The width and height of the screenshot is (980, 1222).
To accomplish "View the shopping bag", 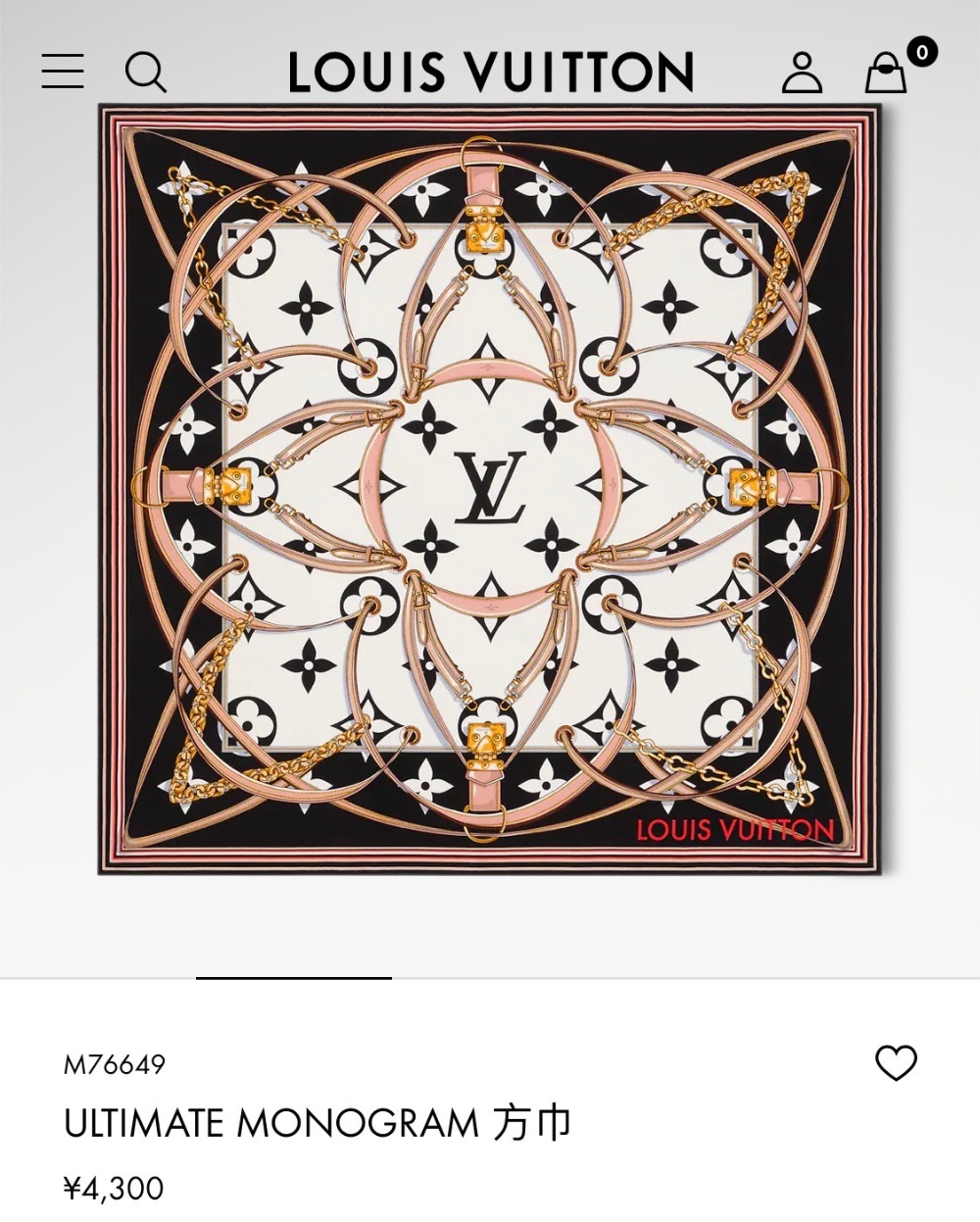I will pyautogui.click(x=886, y=73).
